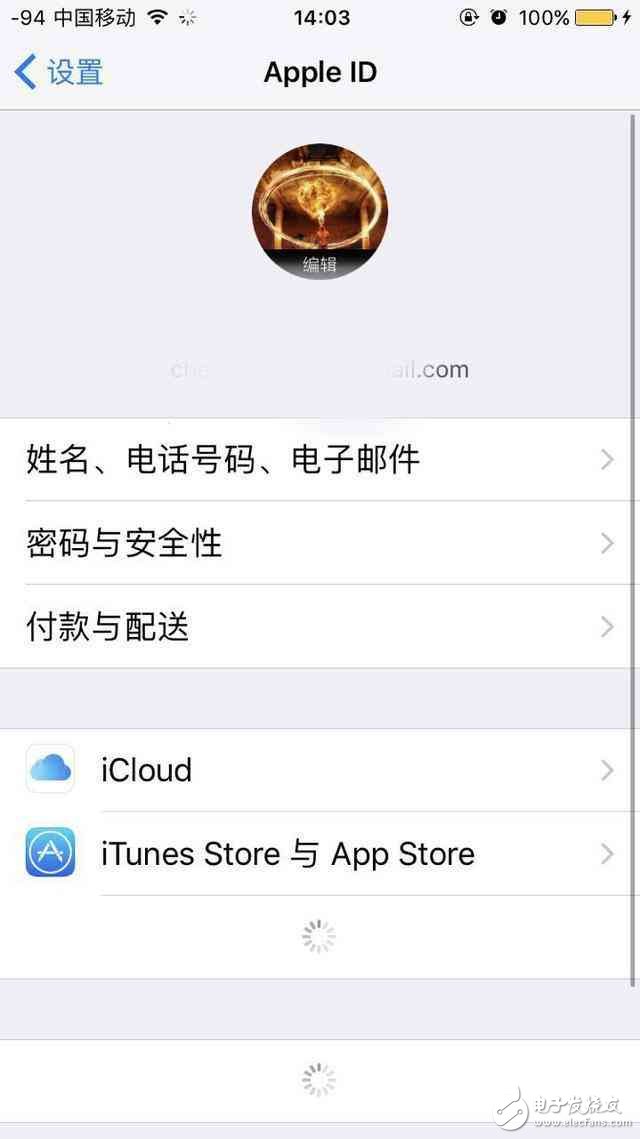Go back to 设置
This screenshot has height=1139, width=640.
tap(60, 72)
